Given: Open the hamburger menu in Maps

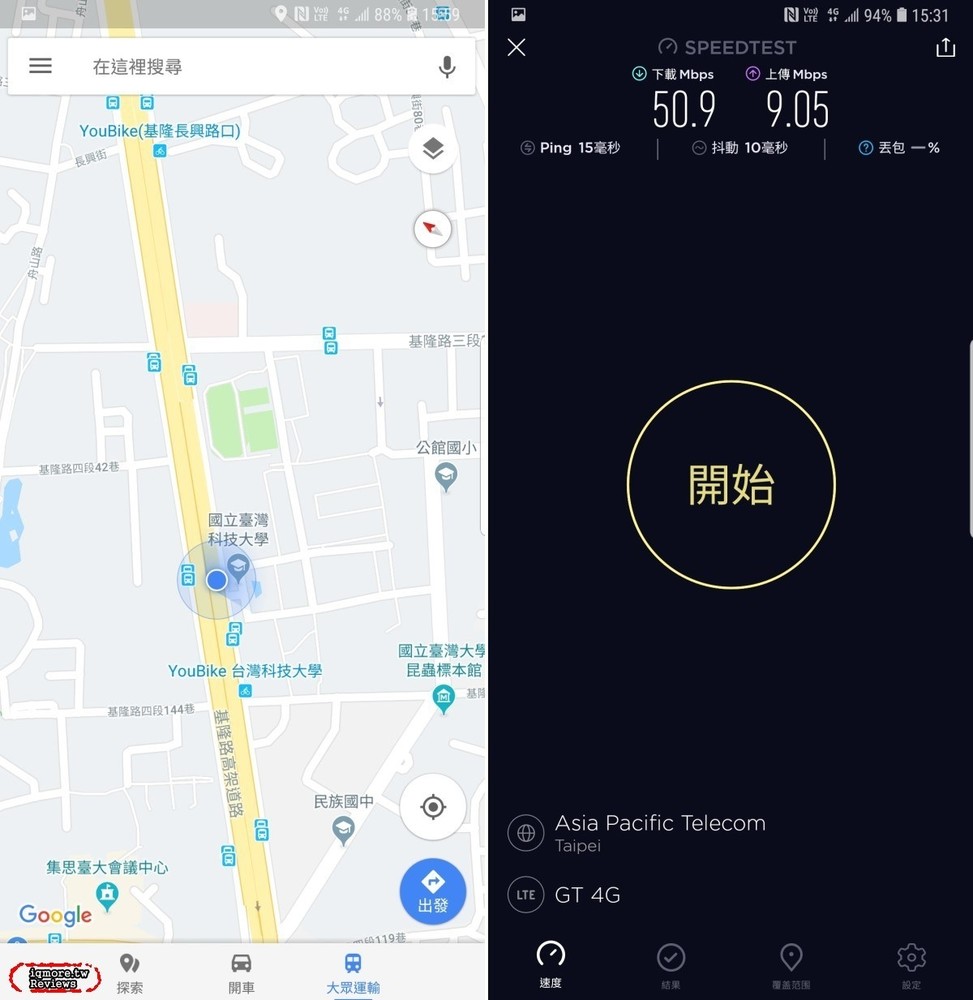Looking at the screenshot, I should pyautogui.click(x=40, y=66).
